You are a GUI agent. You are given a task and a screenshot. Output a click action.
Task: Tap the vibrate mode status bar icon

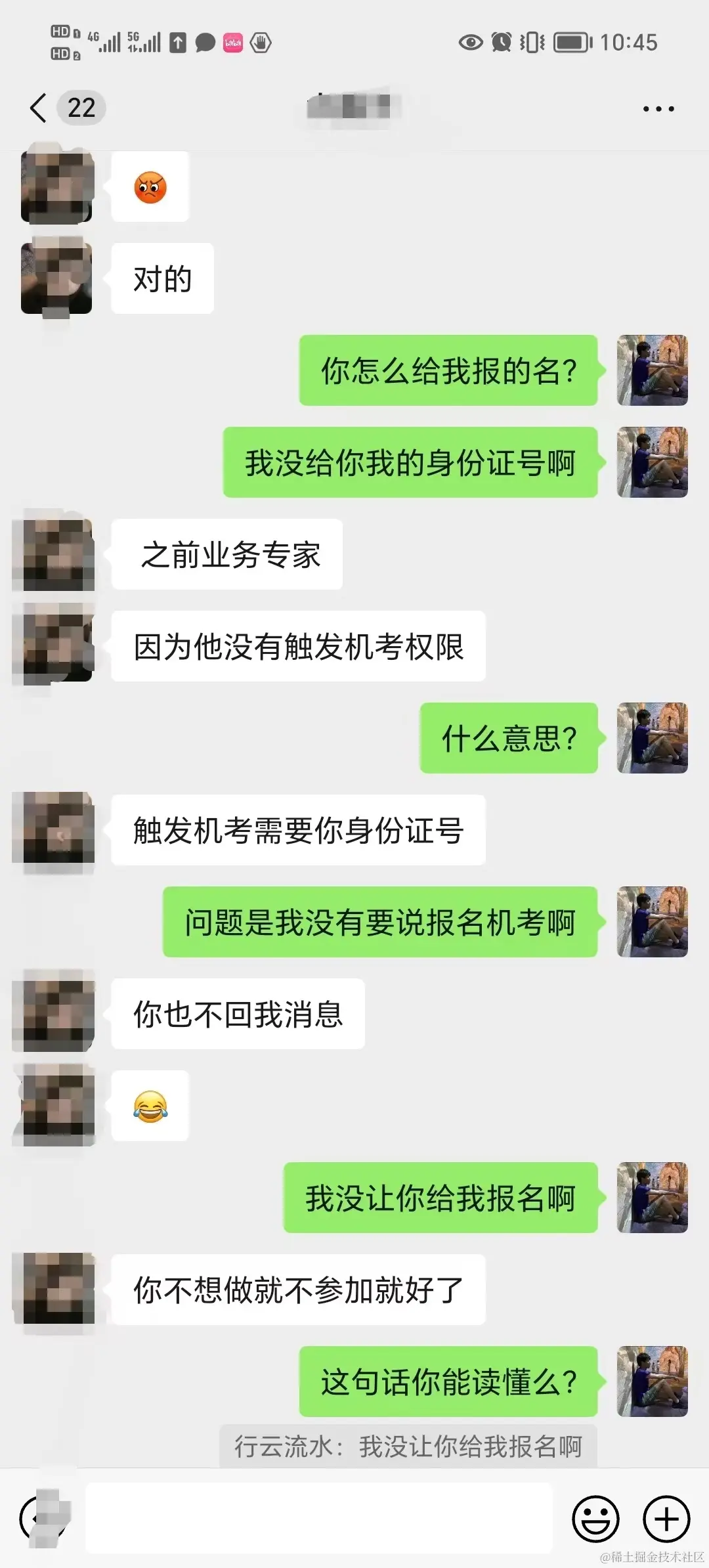tap(531, 41)
